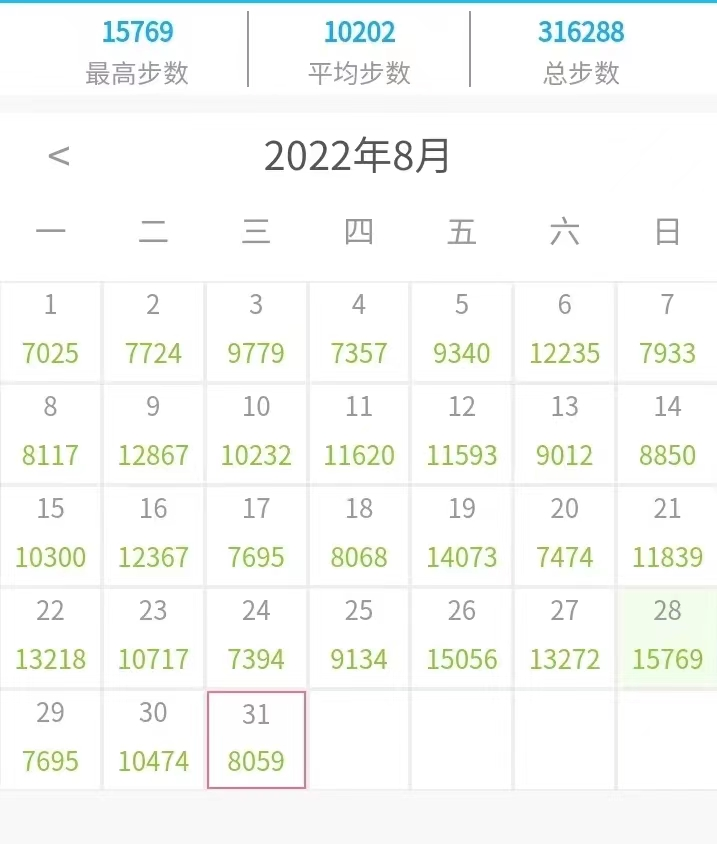
Task: Select August 19 with 14073 steps
Action: click(461, 534)
